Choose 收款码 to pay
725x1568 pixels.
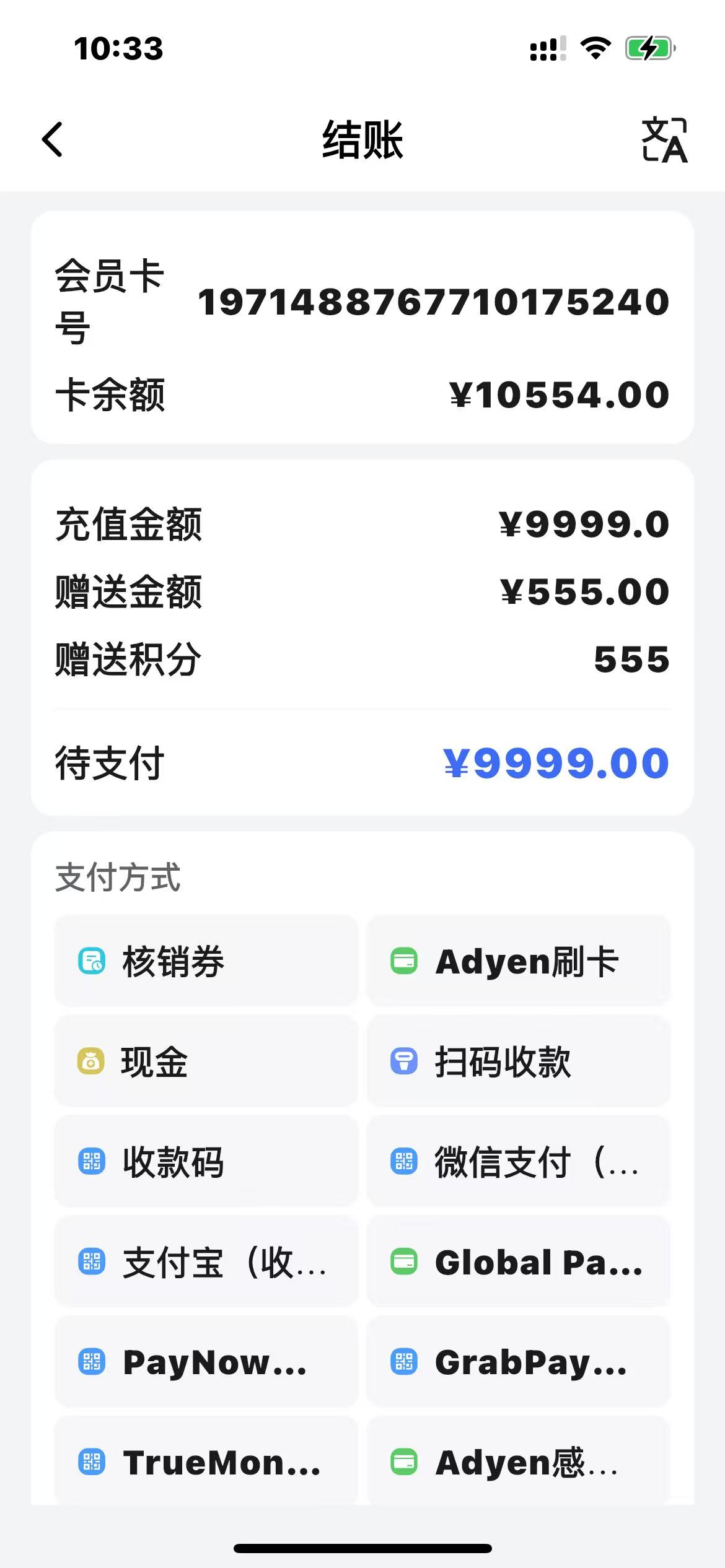click(206, 1162)
